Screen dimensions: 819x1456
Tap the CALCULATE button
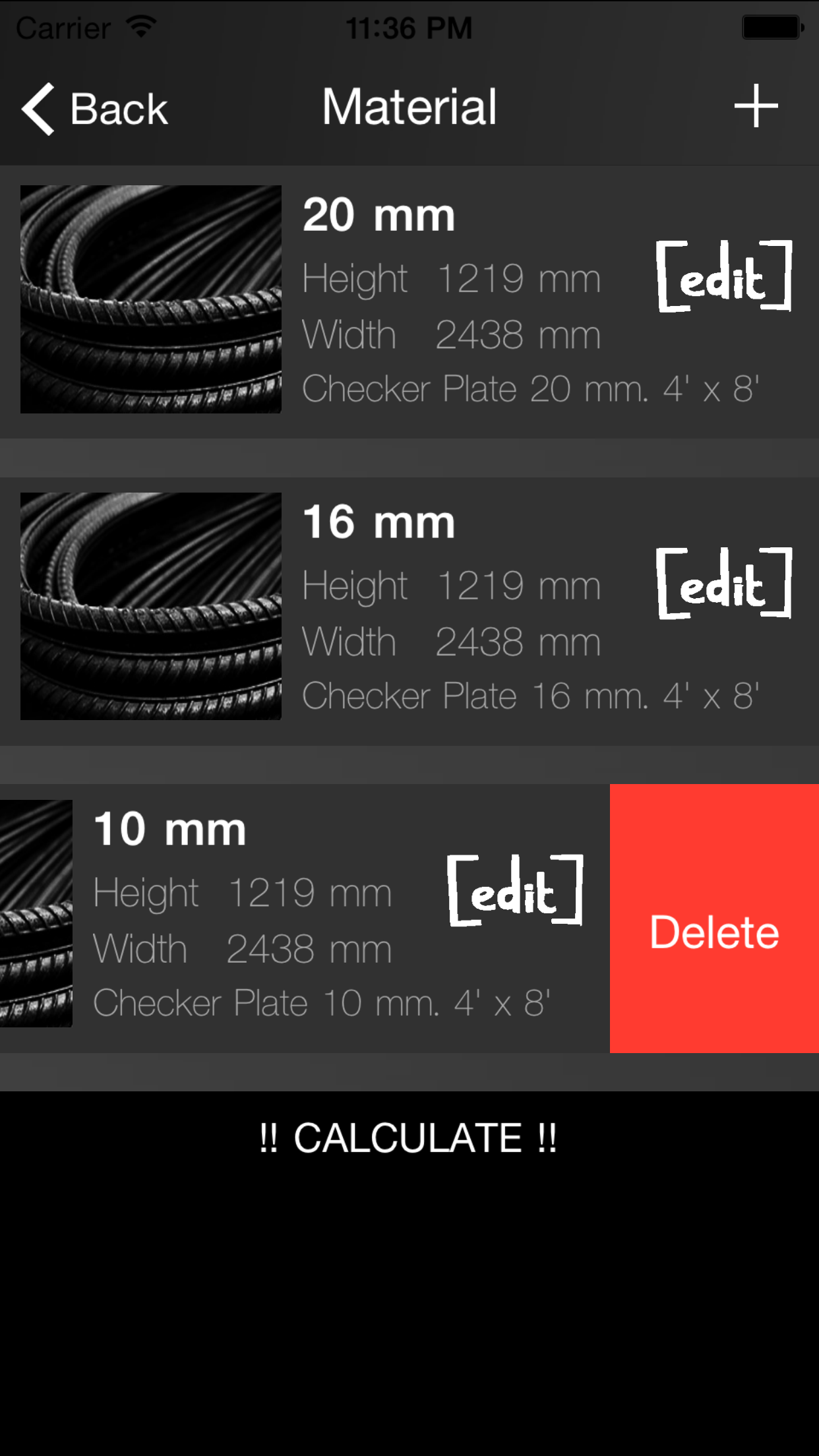[x=409, y=1137]
